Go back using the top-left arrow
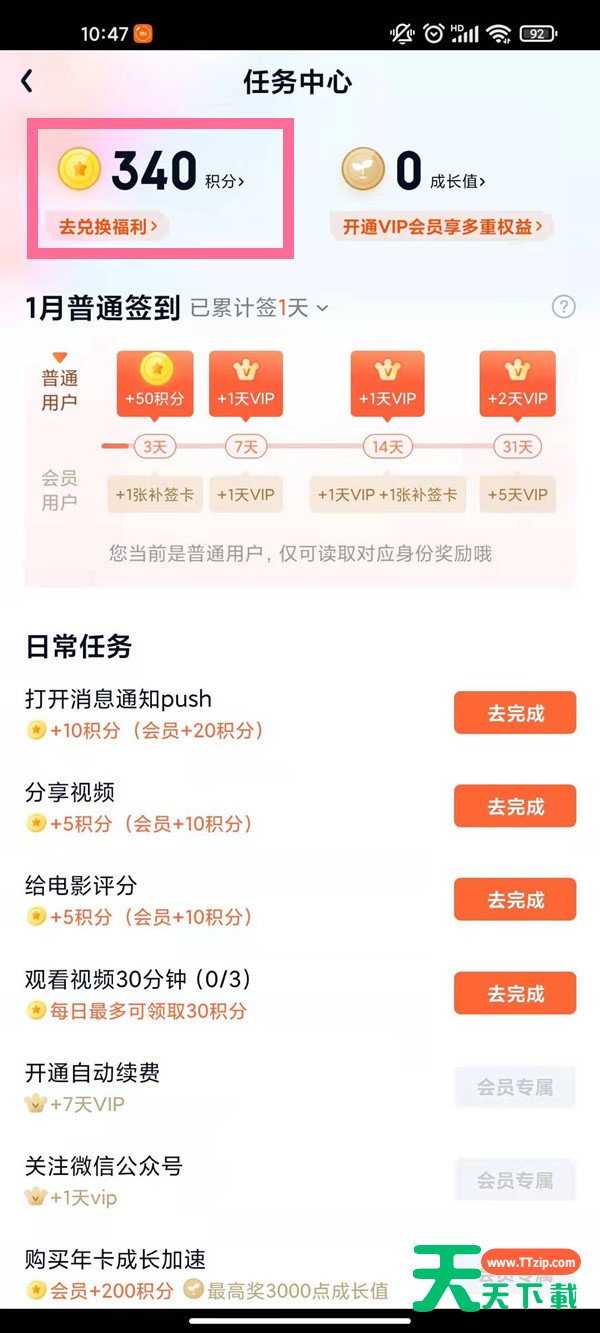600x1333 pixels. tap(27, 81)
